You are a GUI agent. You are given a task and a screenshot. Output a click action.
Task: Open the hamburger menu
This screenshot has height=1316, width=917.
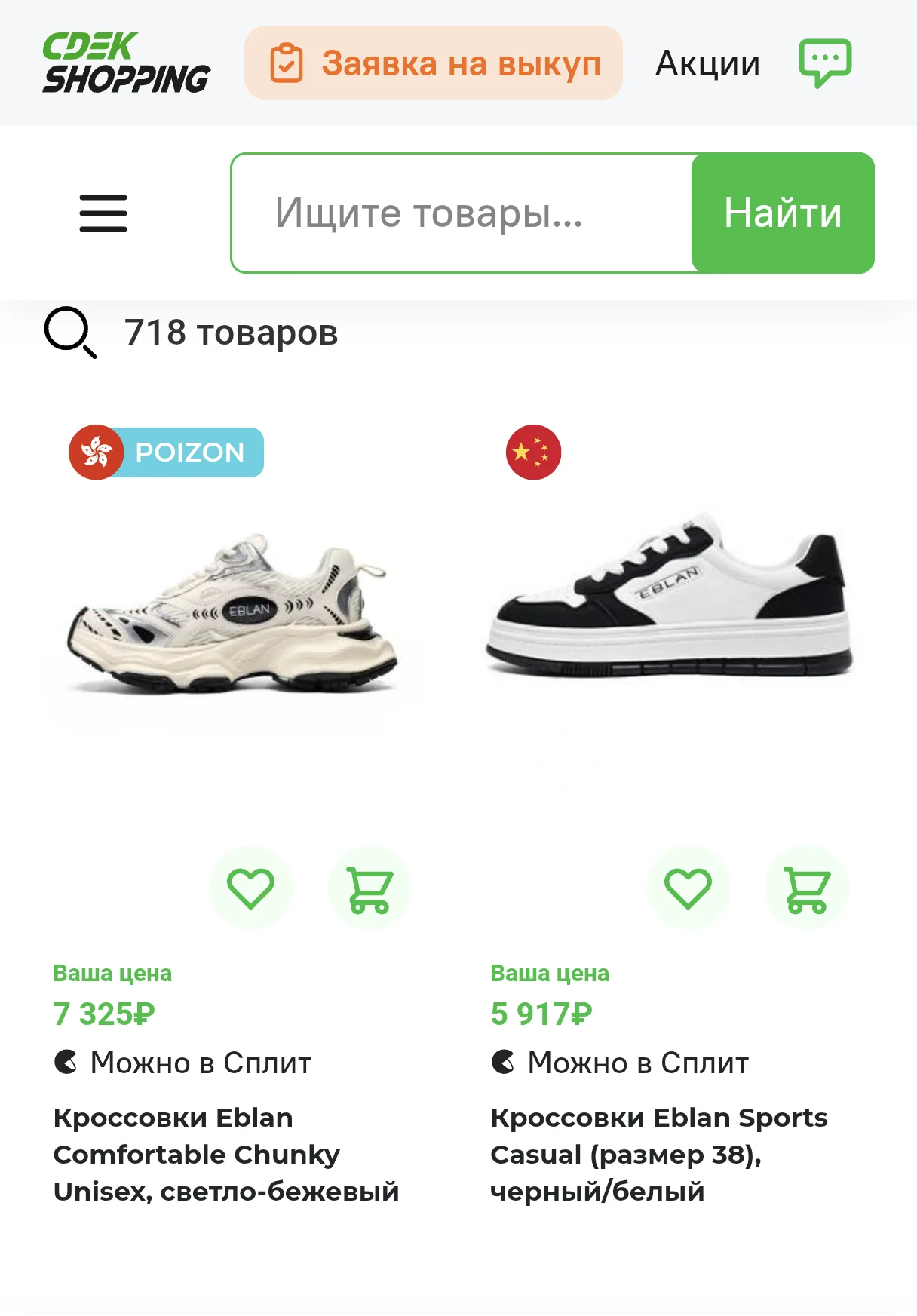[103, 213]
